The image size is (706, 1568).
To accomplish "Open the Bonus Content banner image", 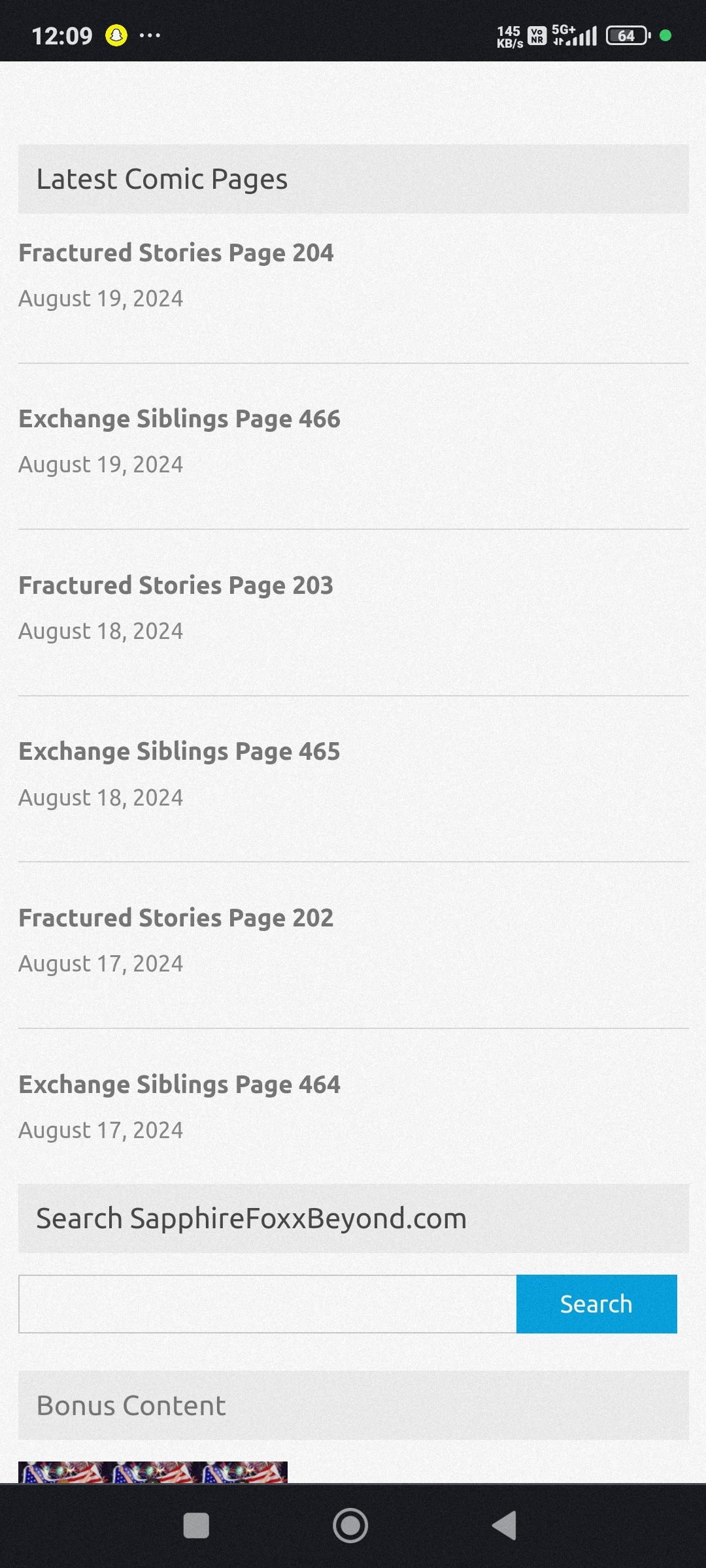I will point(153,1472).
